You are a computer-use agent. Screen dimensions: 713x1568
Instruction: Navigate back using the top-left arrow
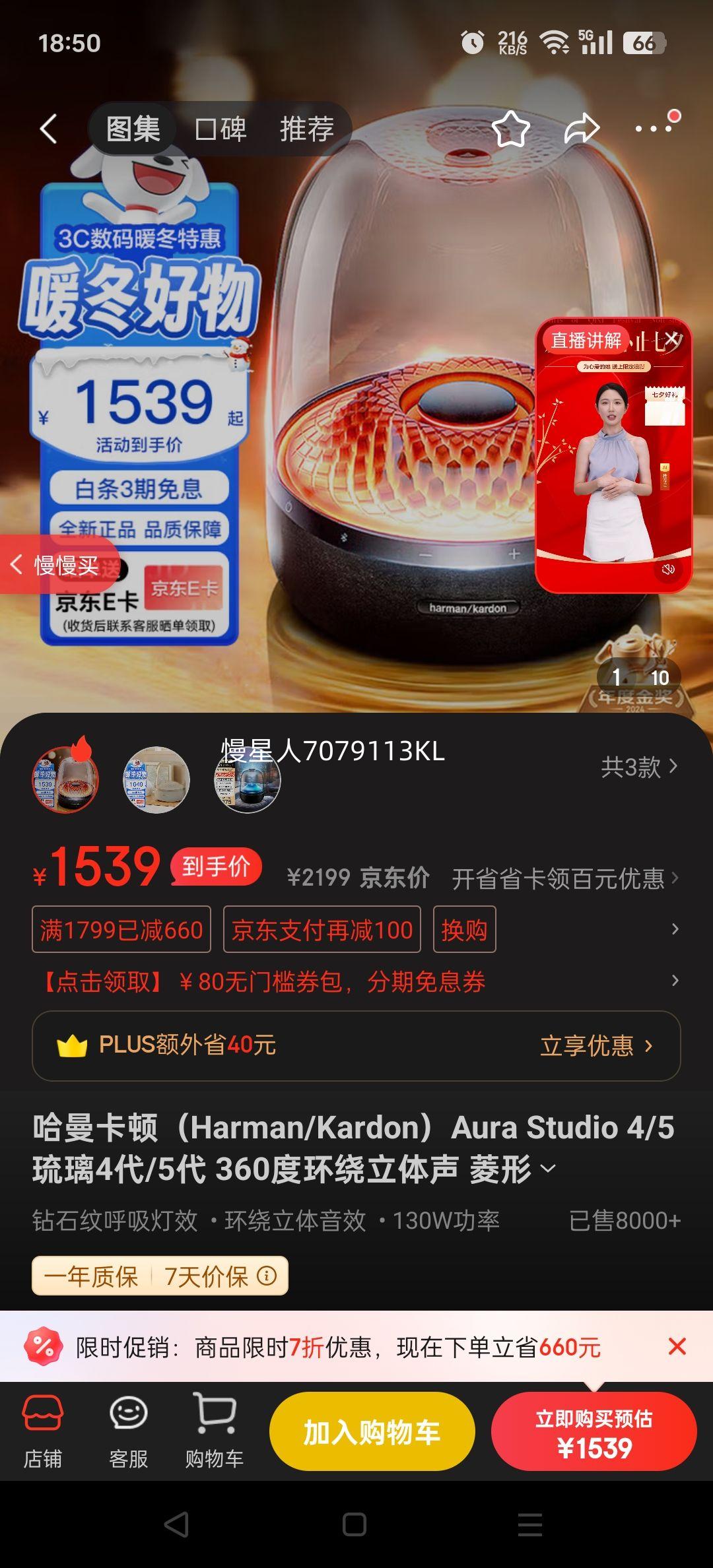48,128
